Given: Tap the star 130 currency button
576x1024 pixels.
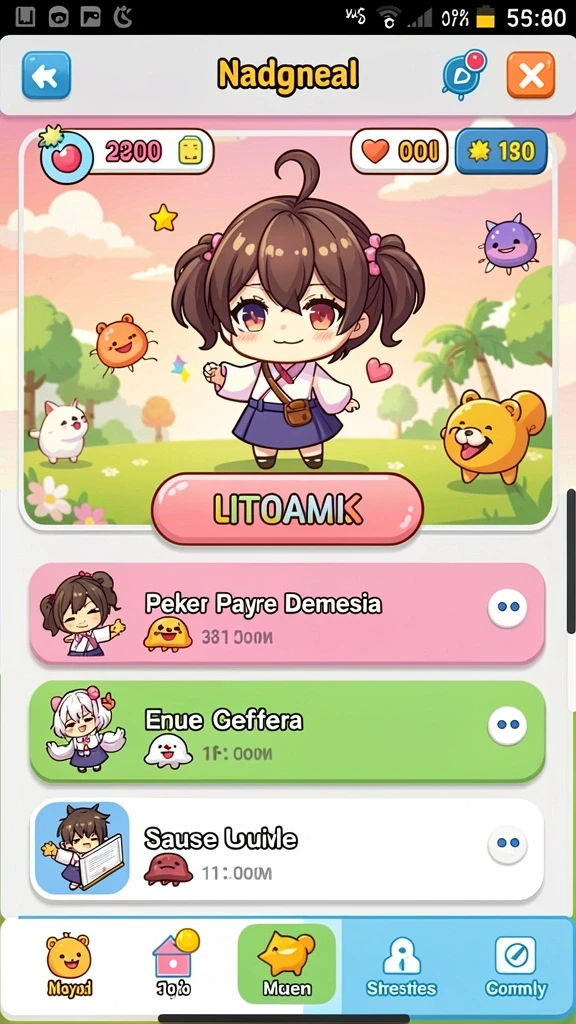Looking at the screenshot, I should pyautogui.click(x=501, y=152).
